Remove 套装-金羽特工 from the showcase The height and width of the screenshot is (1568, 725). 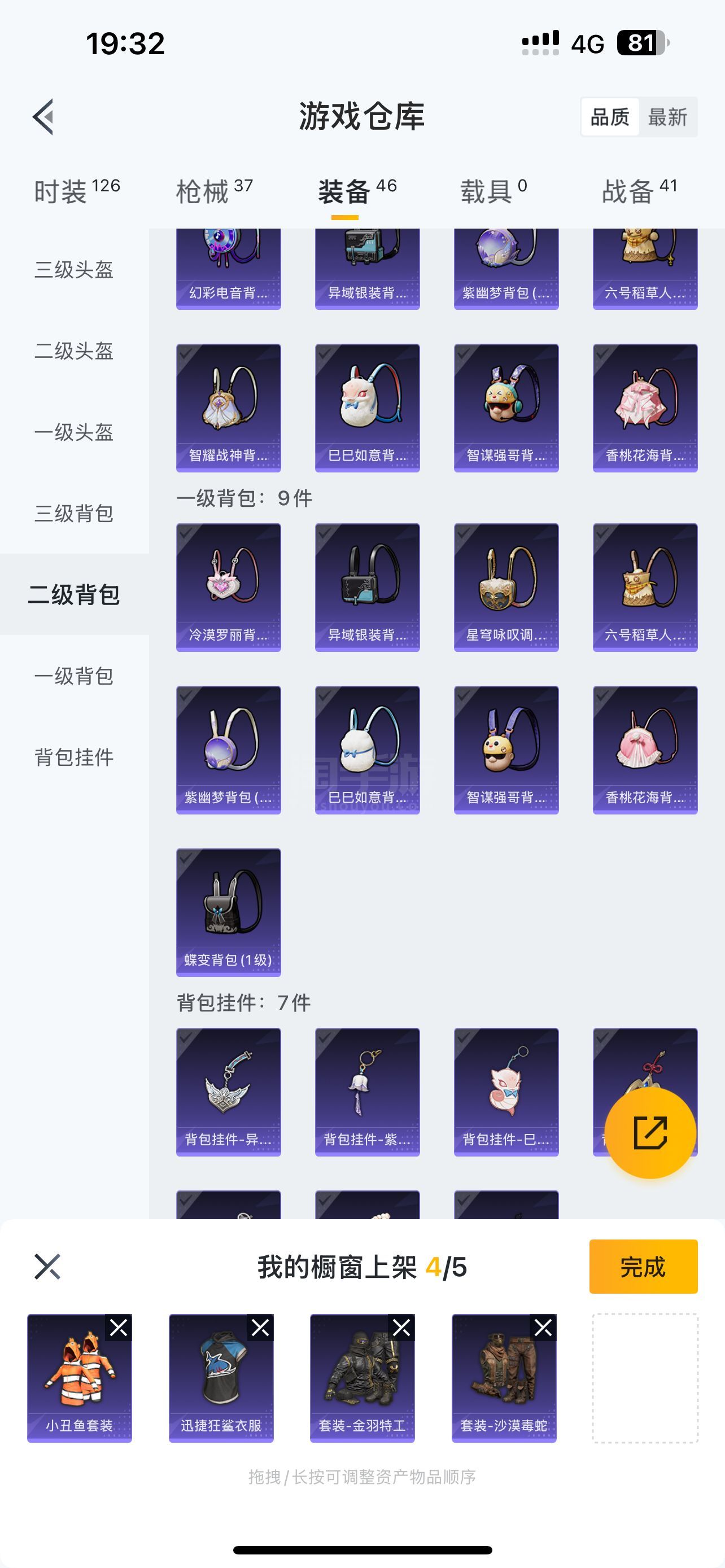[x=402, y=1328]
